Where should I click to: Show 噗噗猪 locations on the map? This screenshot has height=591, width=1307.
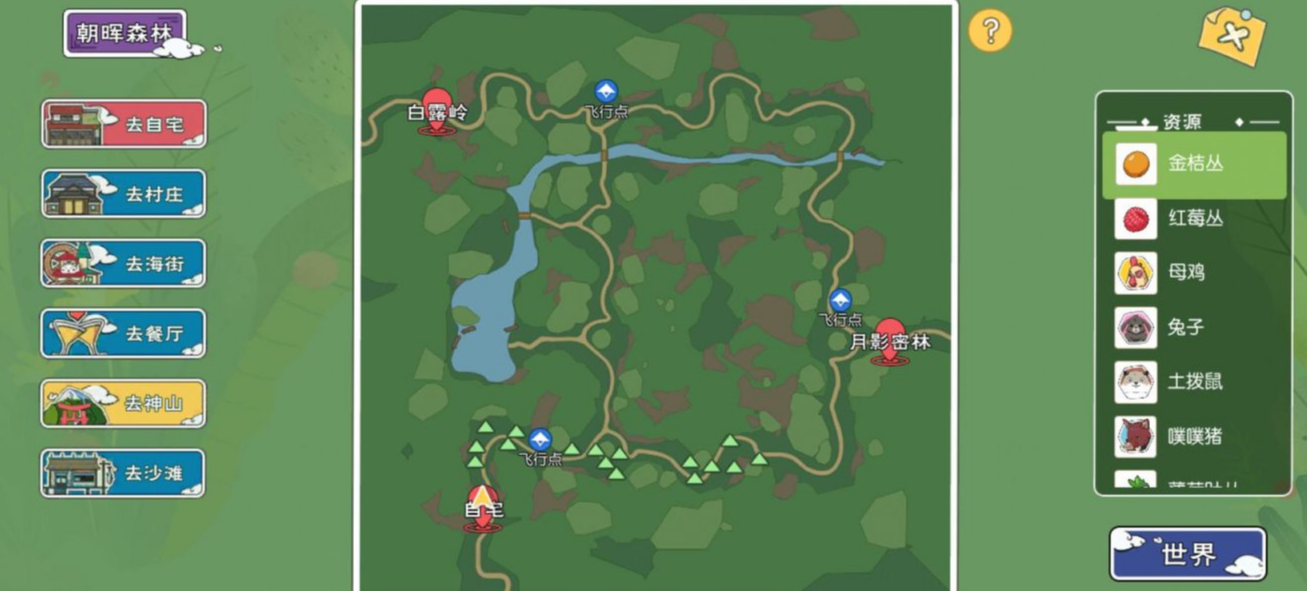(1194, 436)
